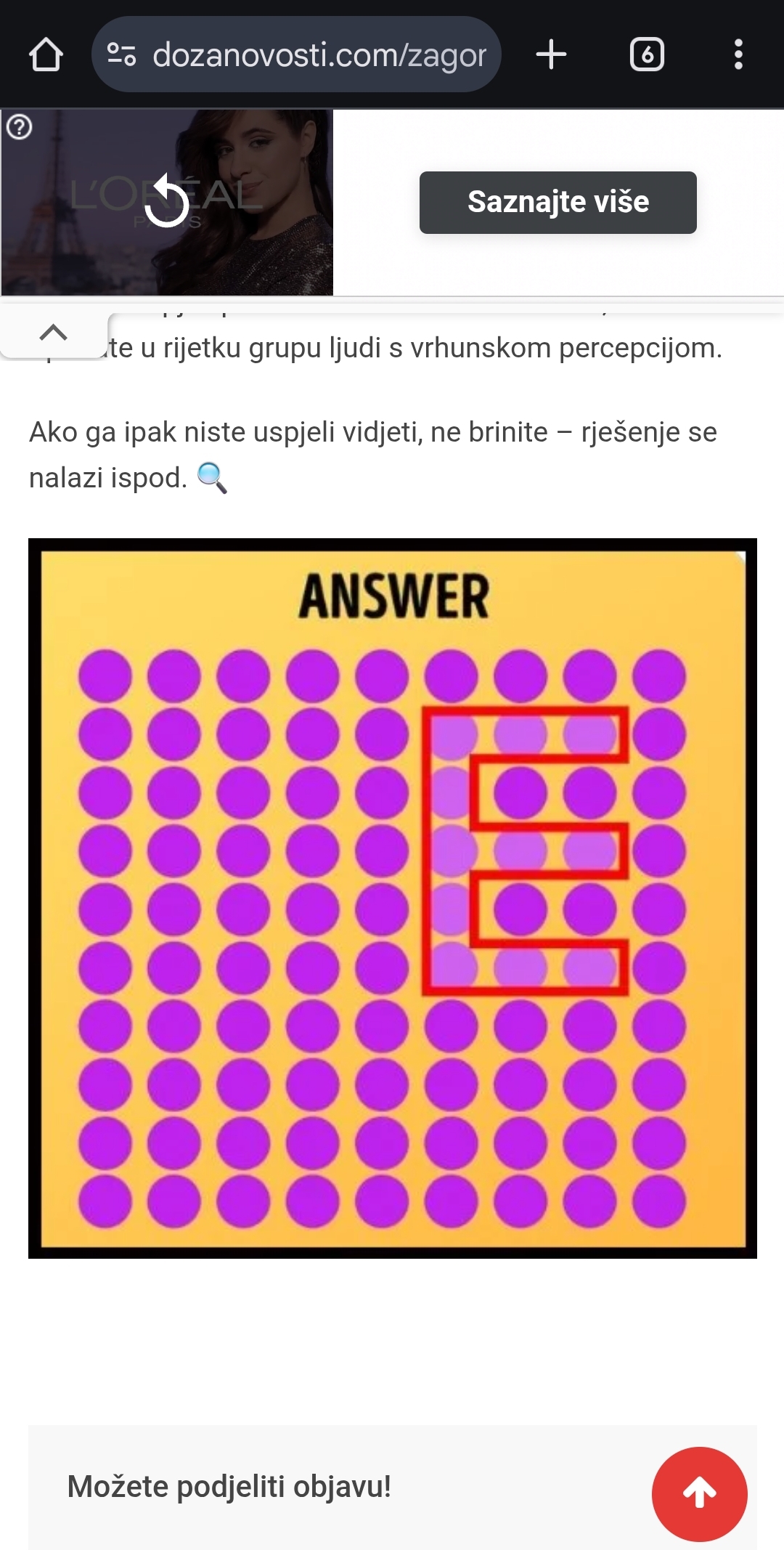Open the tab switcher showing 6 tabs

click(x=647, y=54)
